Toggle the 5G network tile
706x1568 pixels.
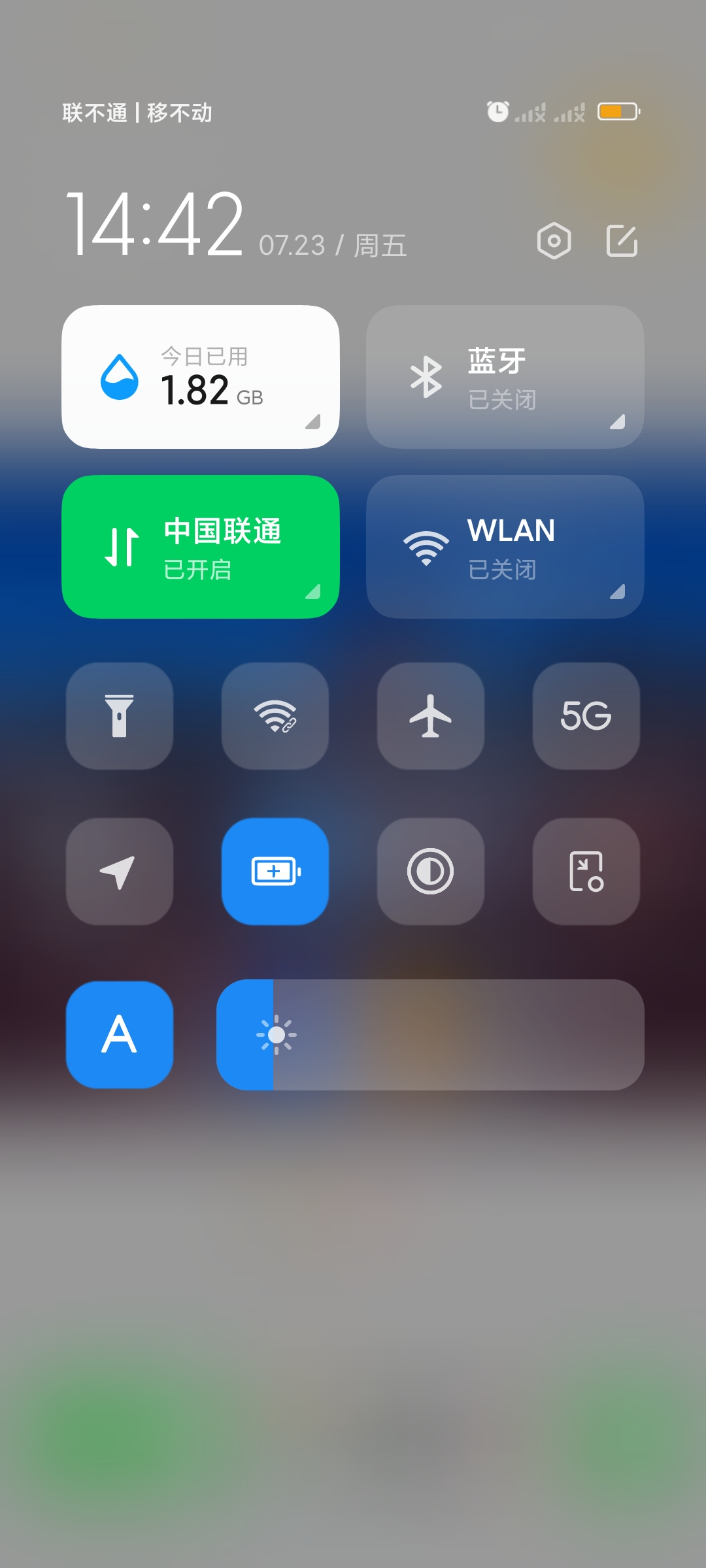click(586, 716)
